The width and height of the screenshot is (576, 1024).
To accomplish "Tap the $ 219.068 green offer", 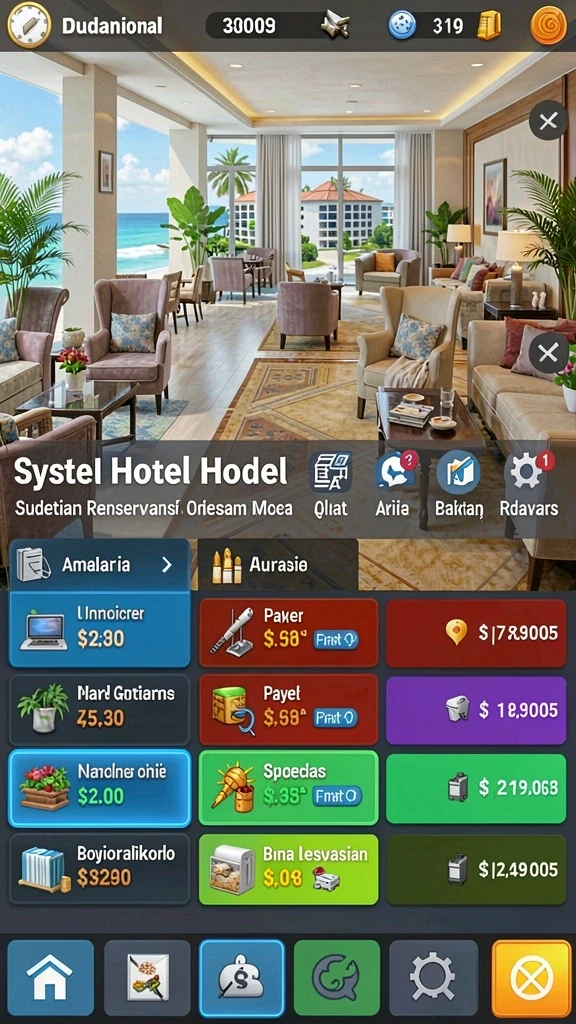I will [x=476, y=788].
